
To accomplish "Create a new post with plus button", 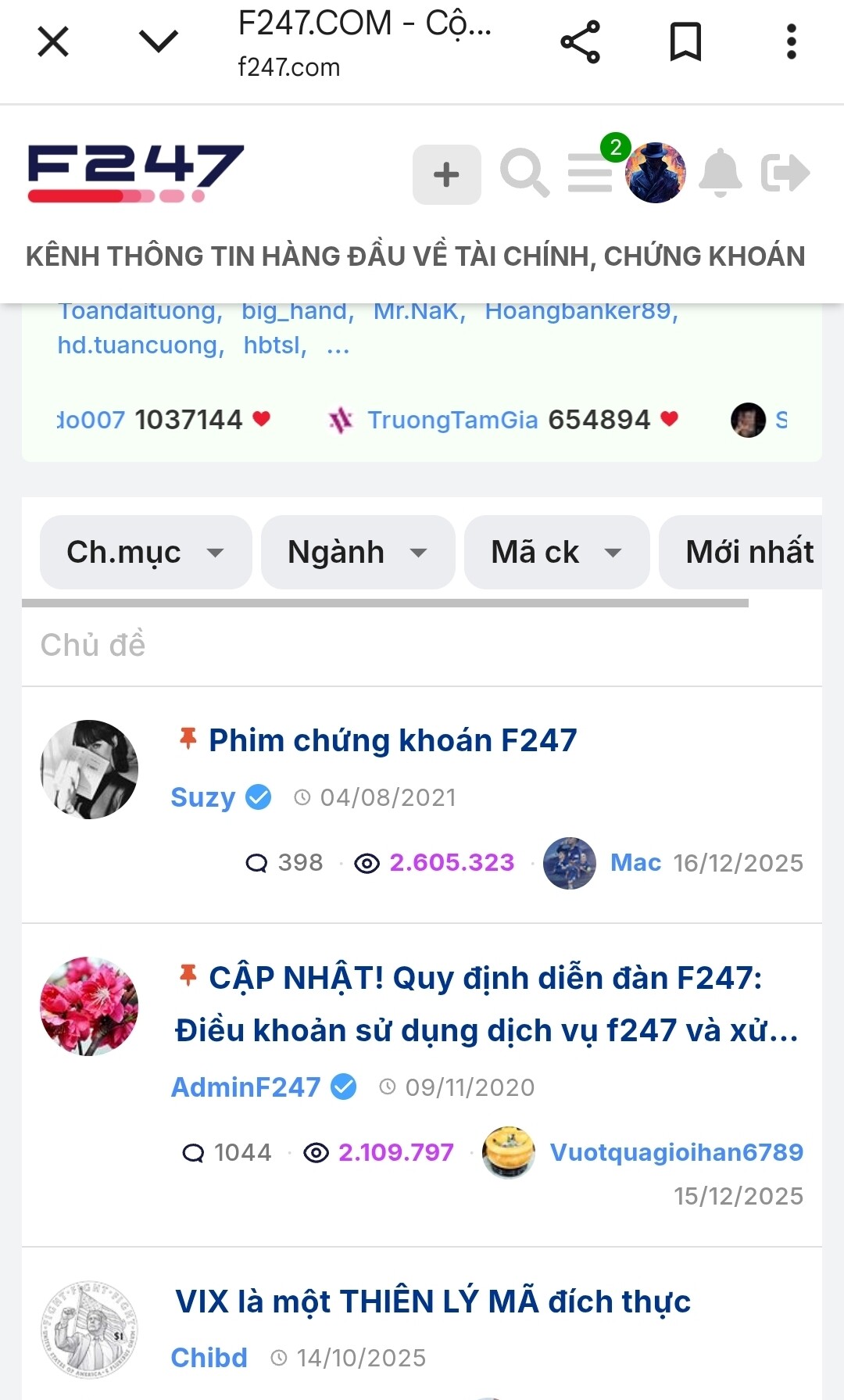I will (446, 174).
